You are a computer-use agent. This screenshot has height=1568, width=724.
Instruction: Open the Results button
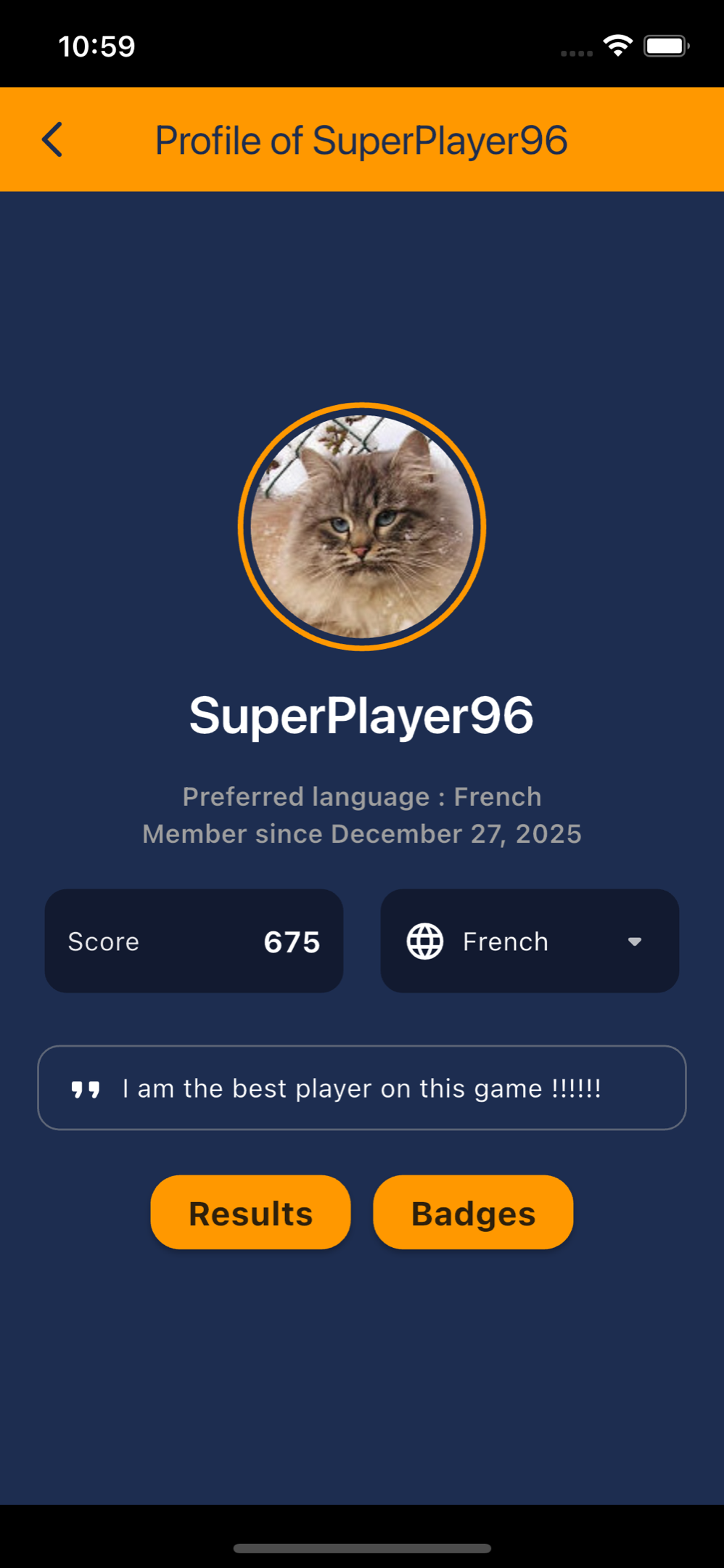coord(250,1212)
